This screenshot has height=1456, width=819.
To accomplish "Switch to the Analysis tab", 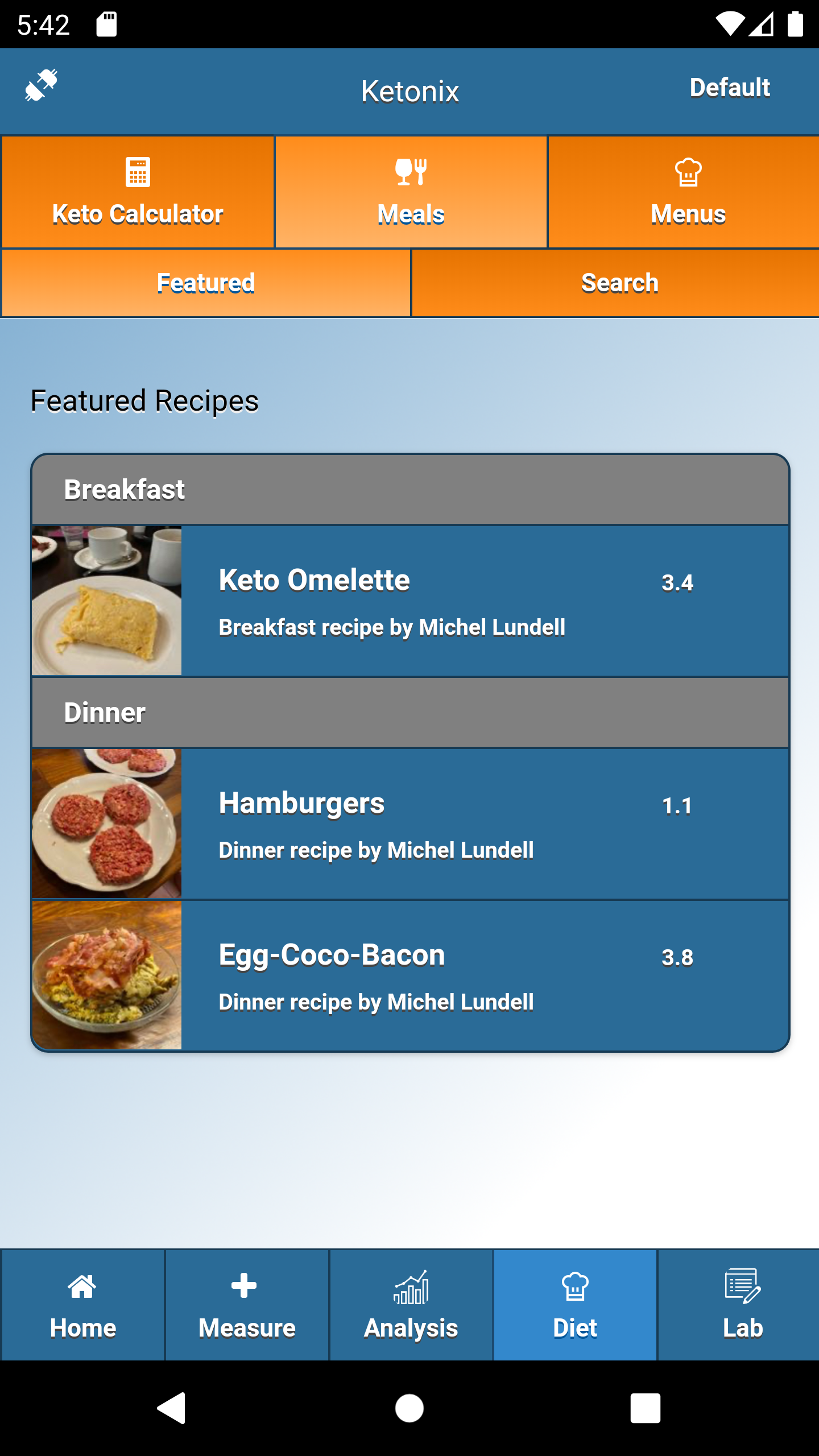I will [411, 1305].
